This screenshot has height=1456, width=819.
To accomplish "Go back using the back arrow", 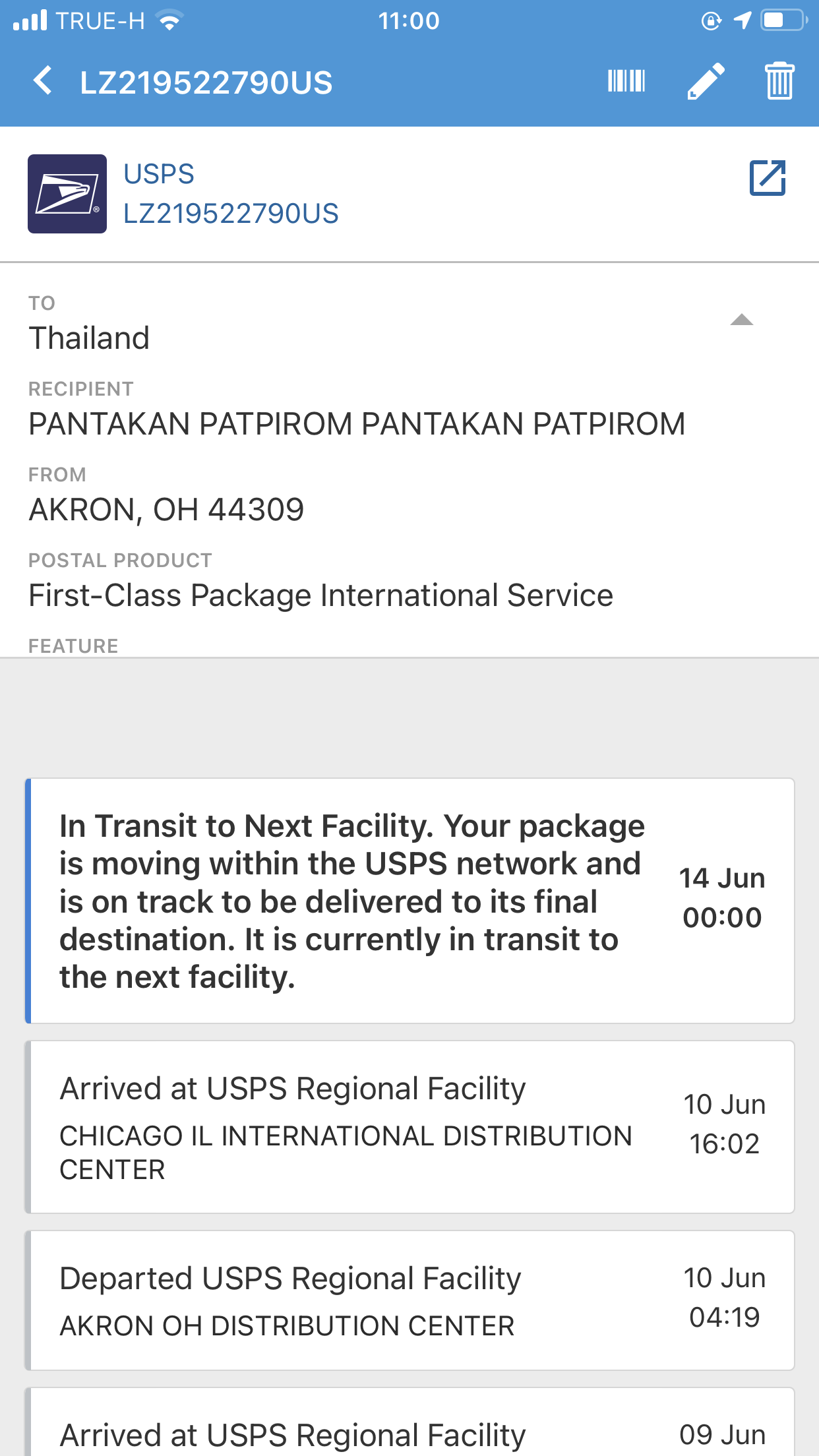I will pos(43,81).
